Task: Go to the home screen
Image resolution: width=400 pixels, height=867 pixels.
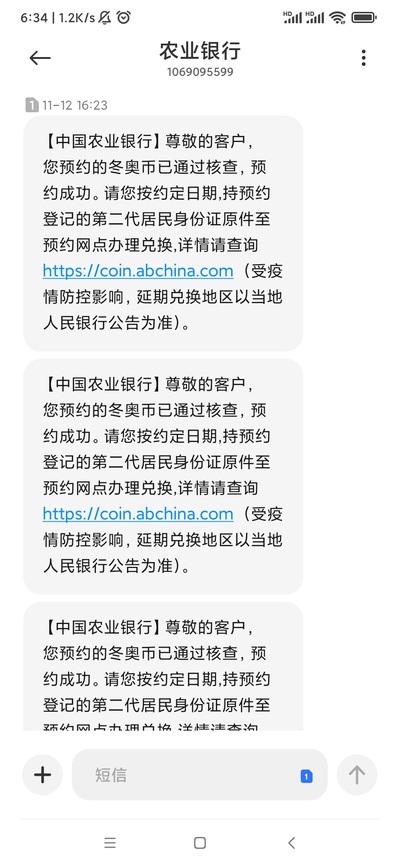Action: click(200, 843)
